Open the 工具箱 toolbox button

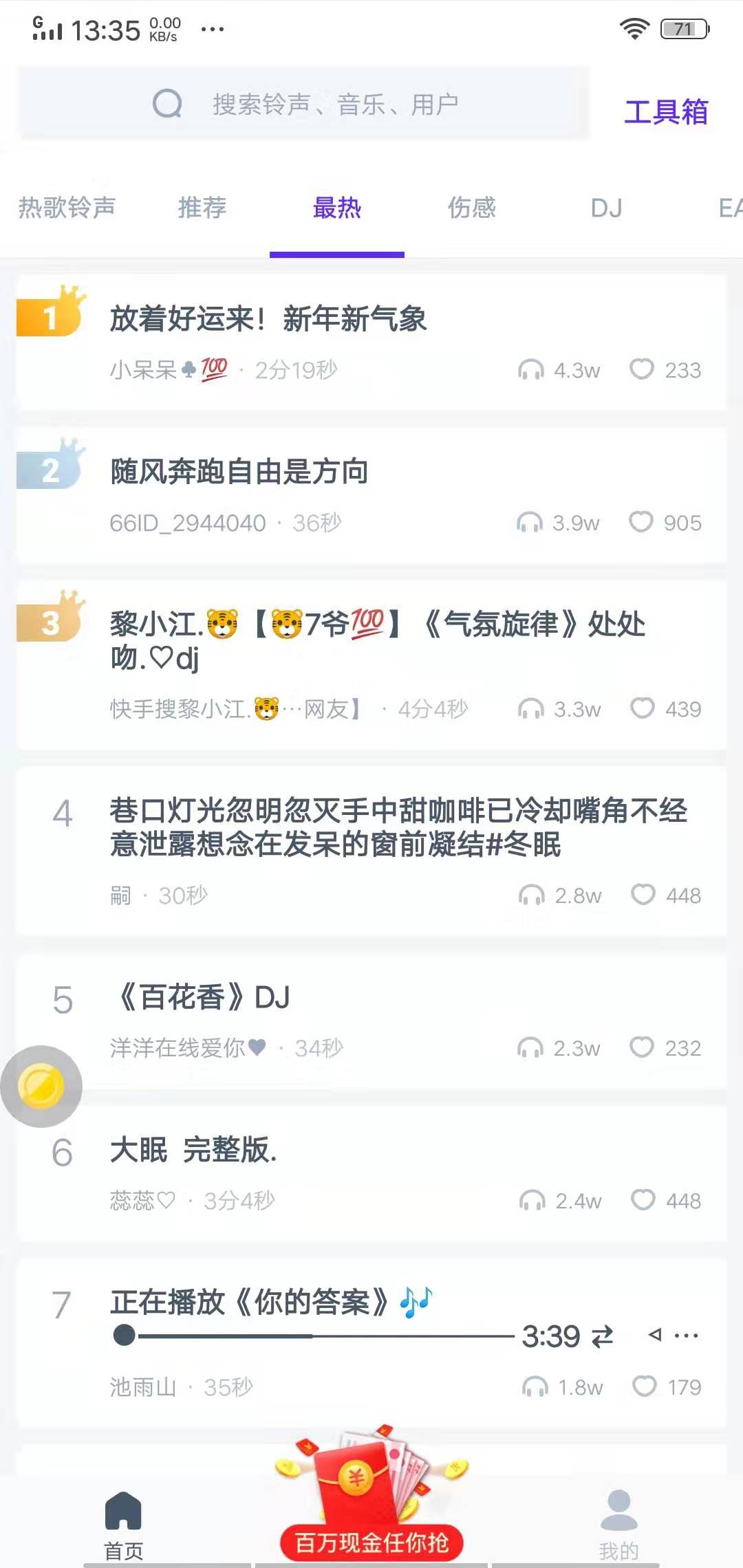[x=666, y=113]
